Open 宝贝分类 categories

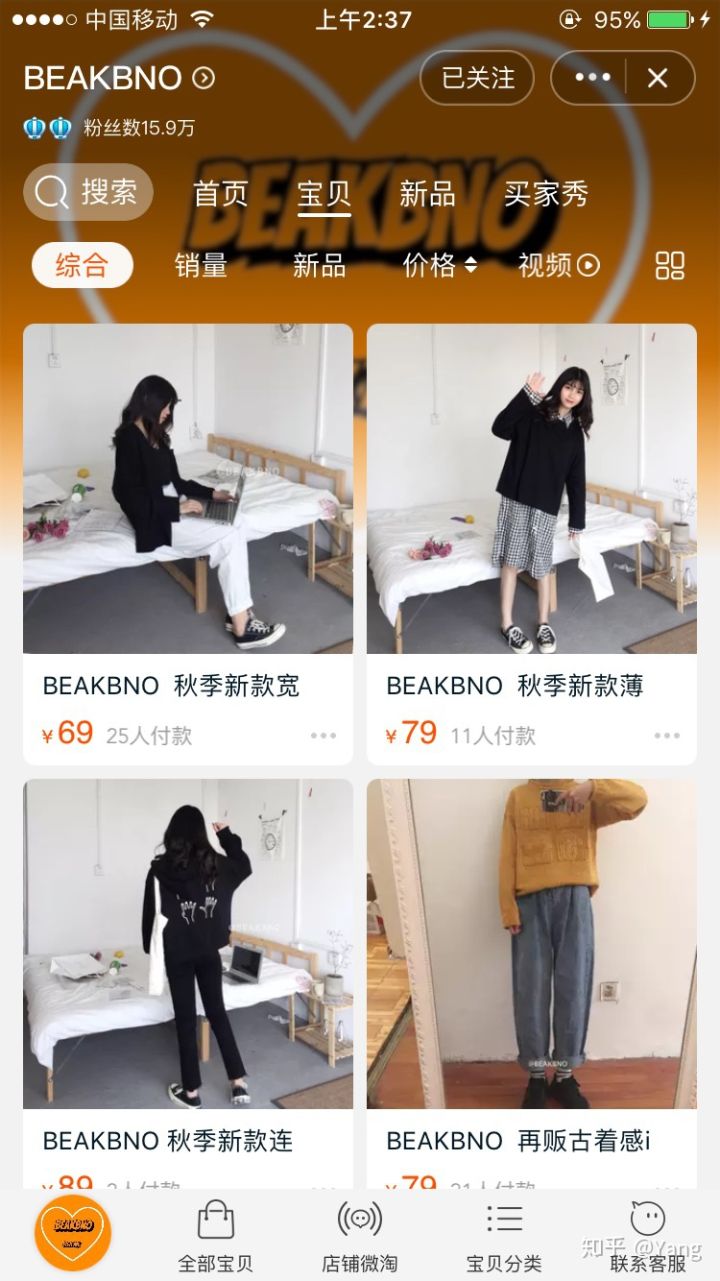pyautogui.click(x=504, y=1236)
